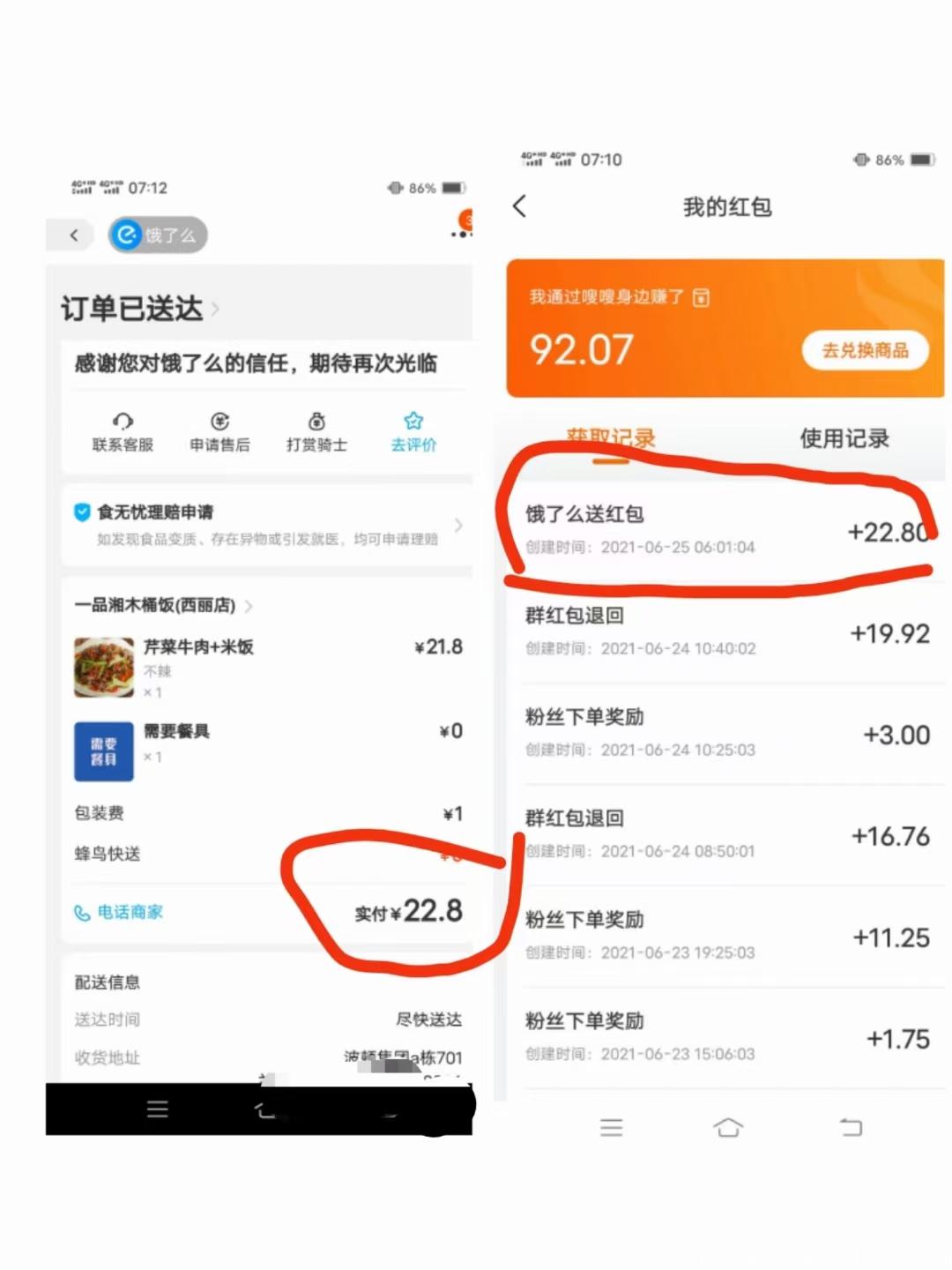Open 一品湘木桶饭(西丽店) restaurant details arrow

(x=248, y=606)
